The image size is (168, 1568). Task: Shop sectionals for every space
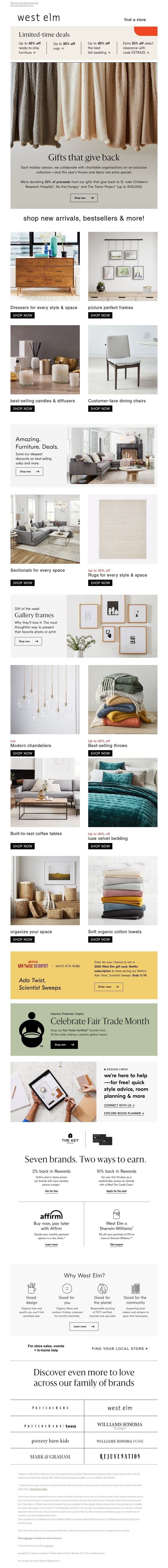click(22, 582)
